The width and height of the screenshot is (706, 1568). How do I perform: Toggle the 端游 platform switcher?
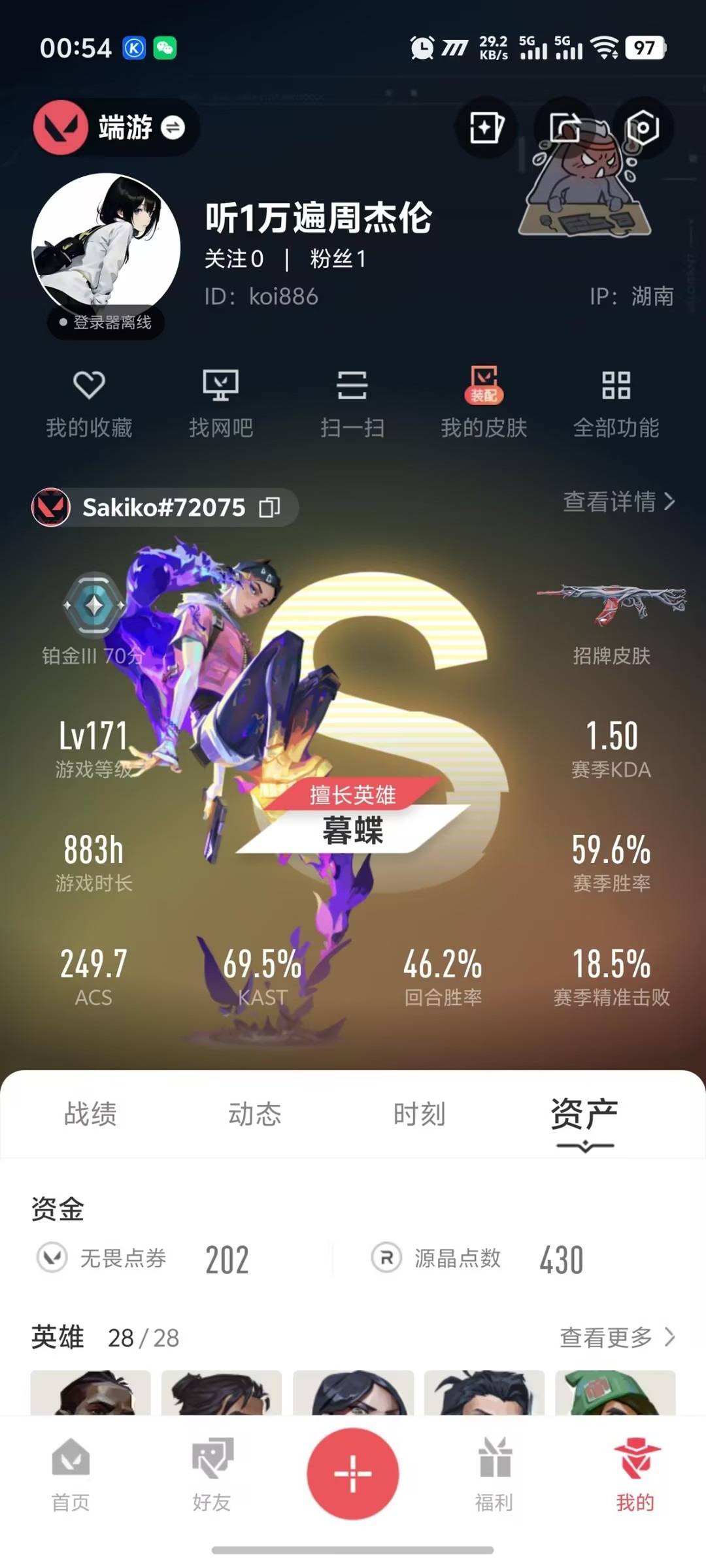click(114, 128)
